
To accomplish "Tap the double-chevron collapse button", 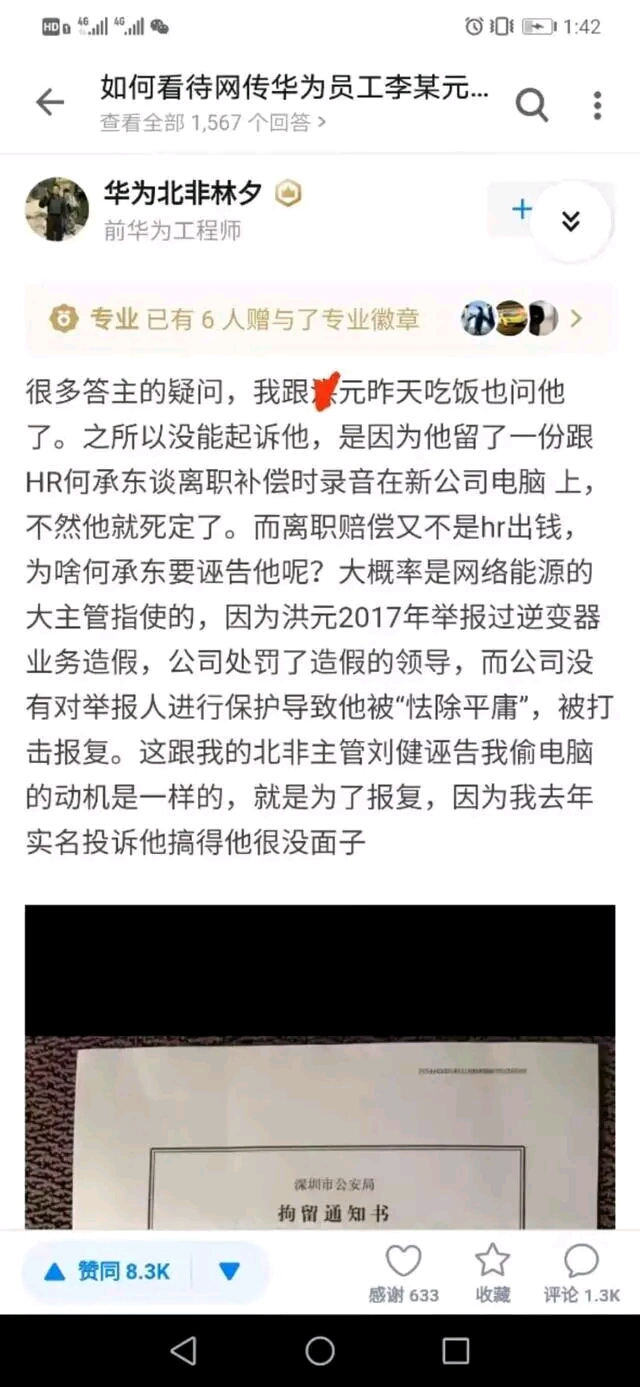I will [571, 221].
